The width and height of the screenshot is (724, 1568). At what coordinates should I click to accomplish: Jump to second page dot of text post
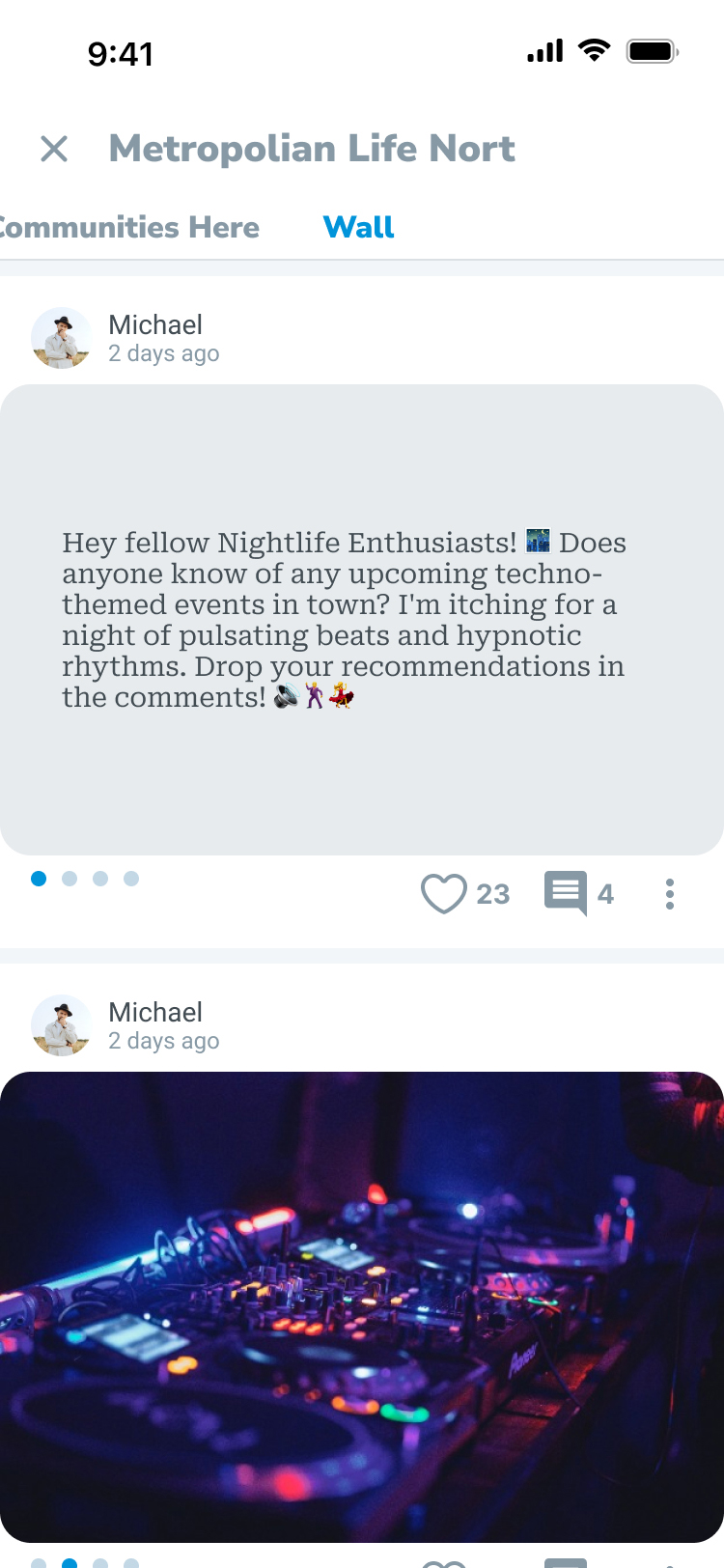coord(70,879)
